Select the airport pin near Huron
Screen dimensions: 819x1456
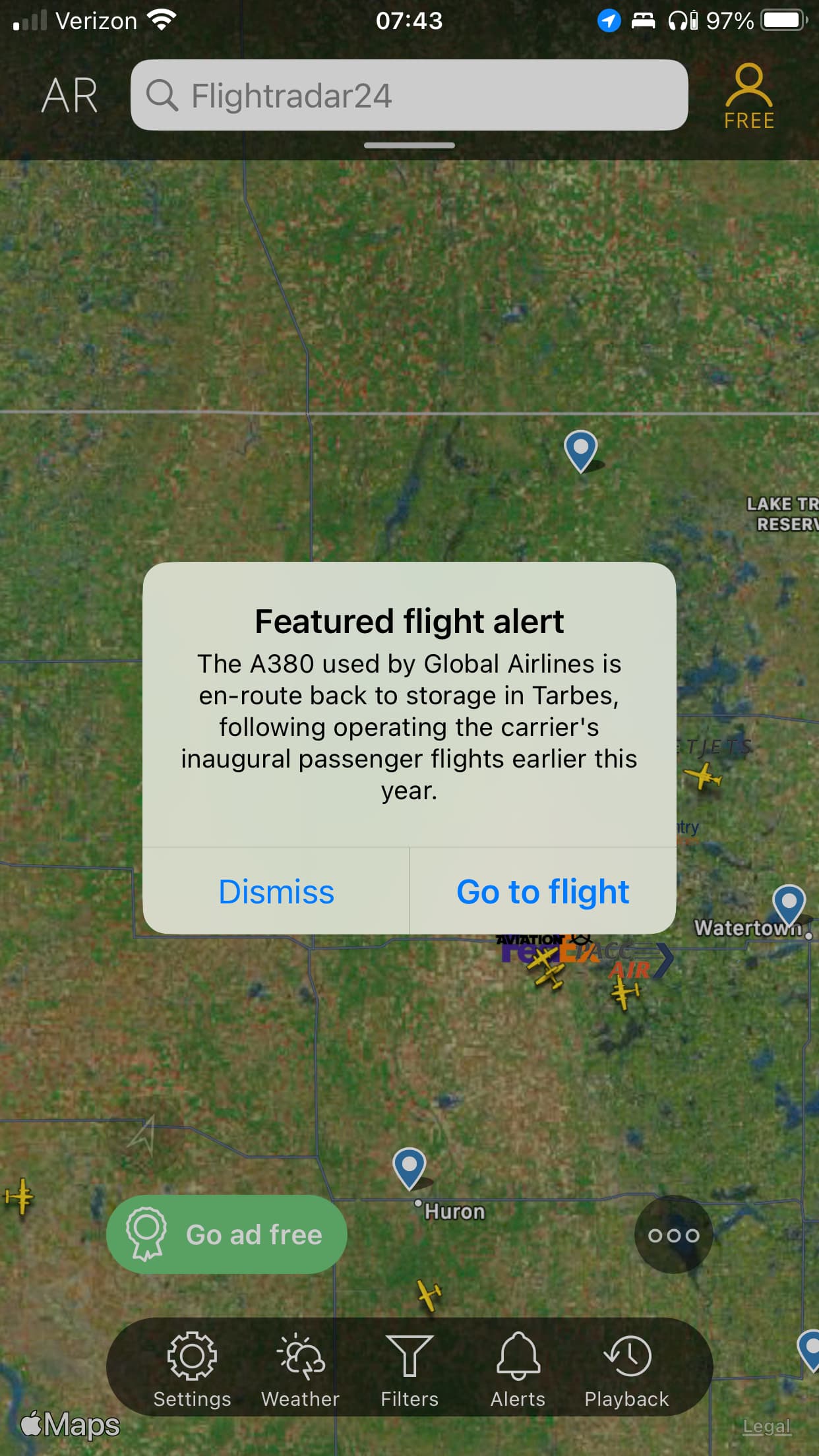(409, 1167)
